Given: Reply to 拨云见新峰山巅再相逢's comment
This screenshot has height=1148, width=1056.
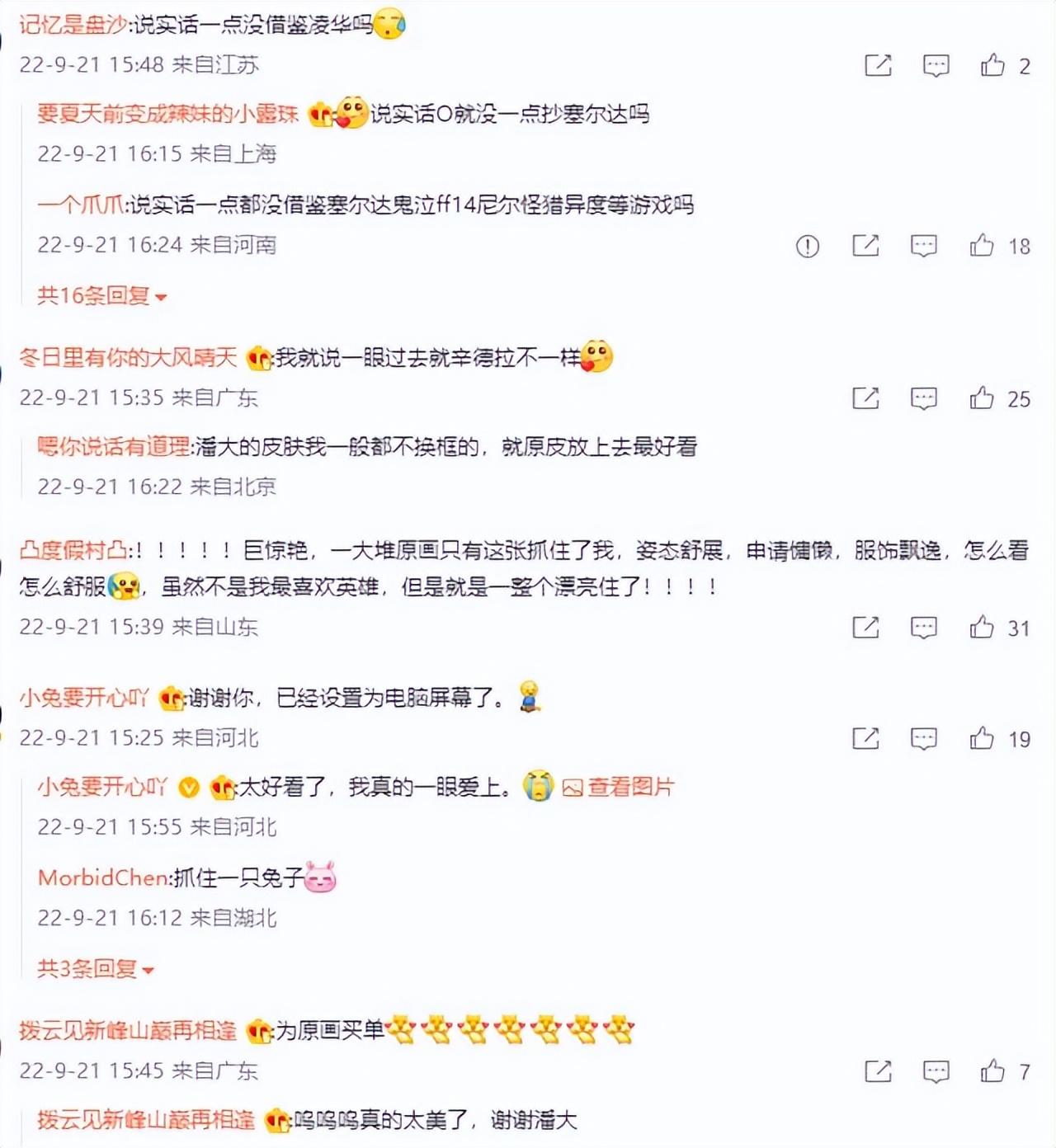Looking at the screenshot, I should pyautogui.click(x=936, y=1071).
